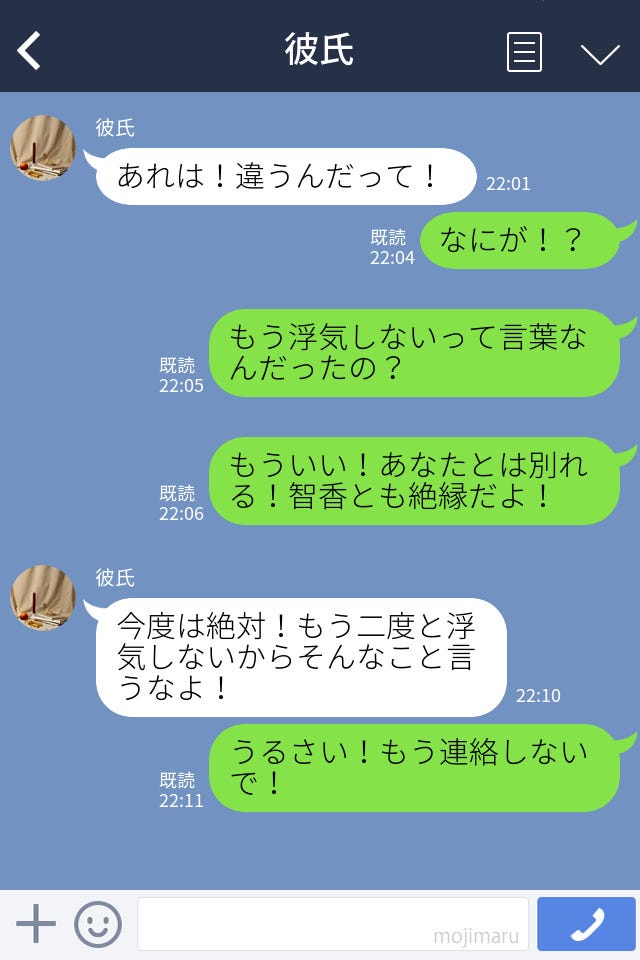Open 彼氏's avatar beside the 今度は絶対 message

click(43, 598)
